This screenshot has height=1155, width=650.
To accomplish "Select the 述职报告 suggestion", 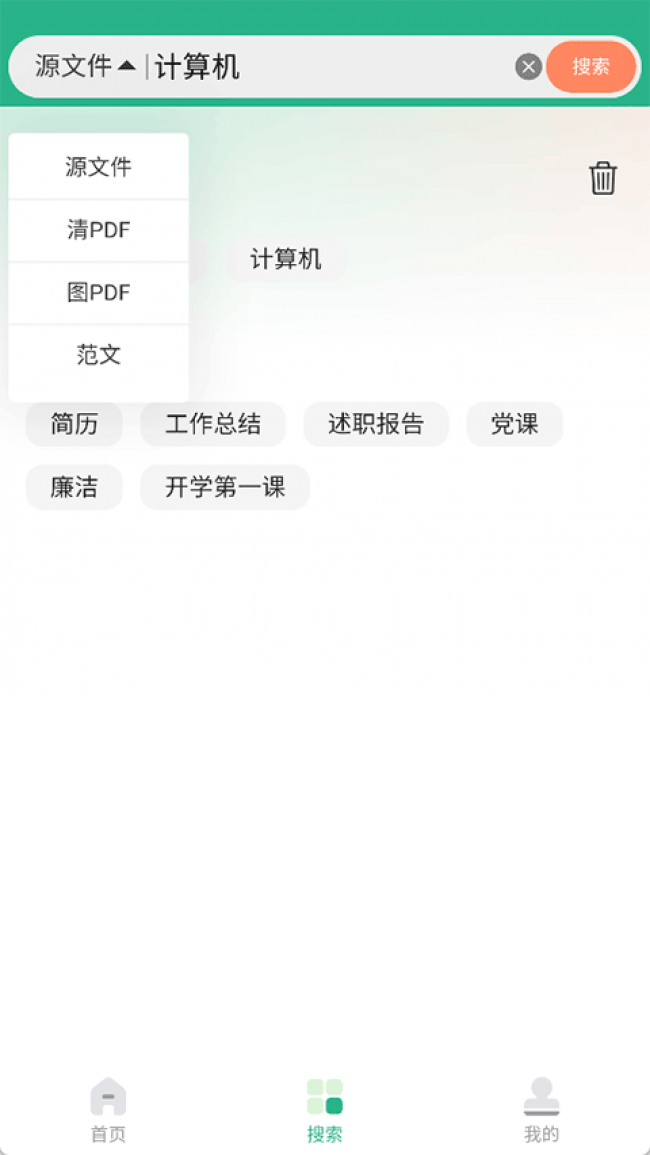I will [x=376, y=424].
